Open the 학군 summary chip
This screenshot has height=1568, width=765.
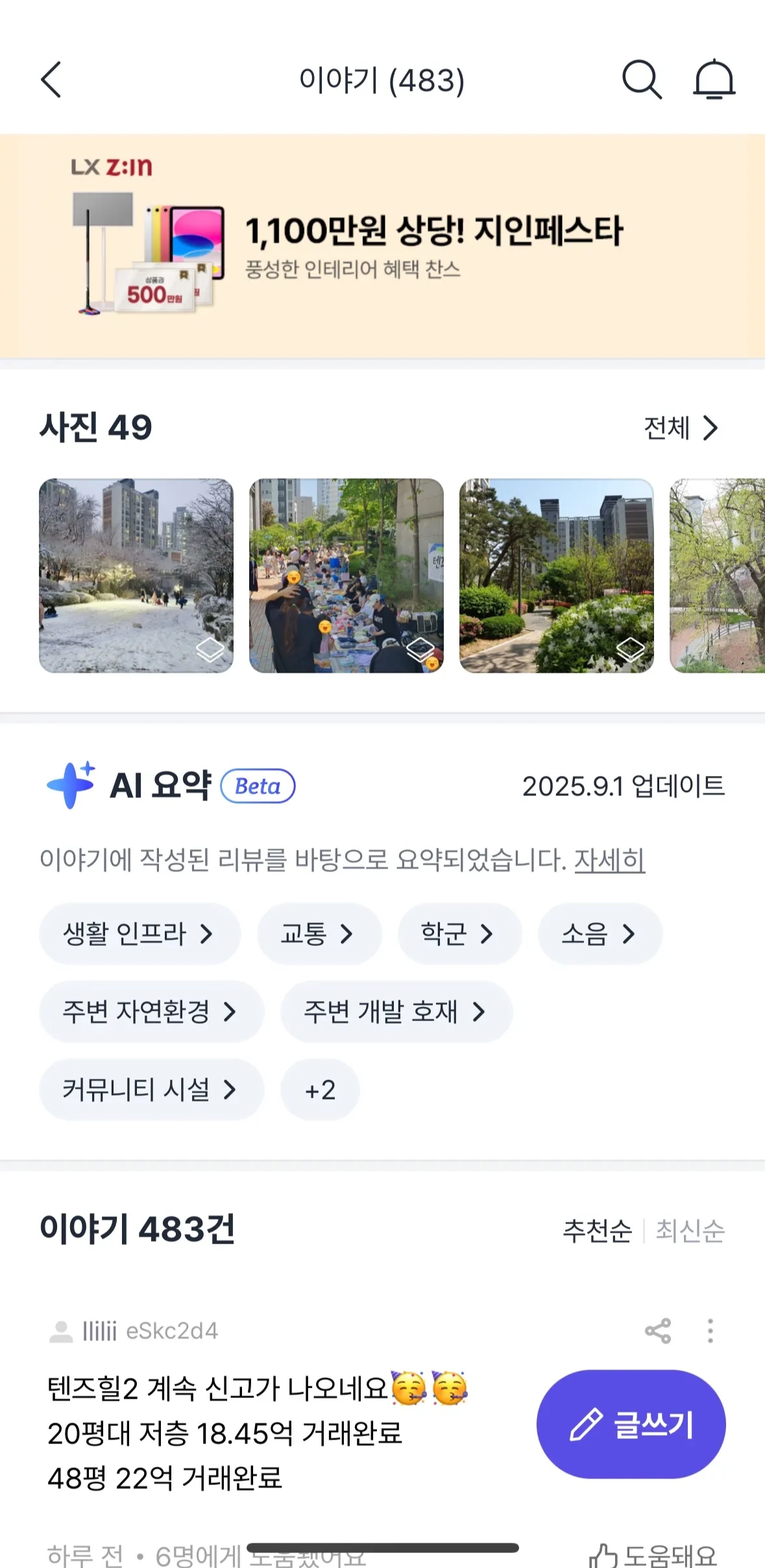coord(459,934)
